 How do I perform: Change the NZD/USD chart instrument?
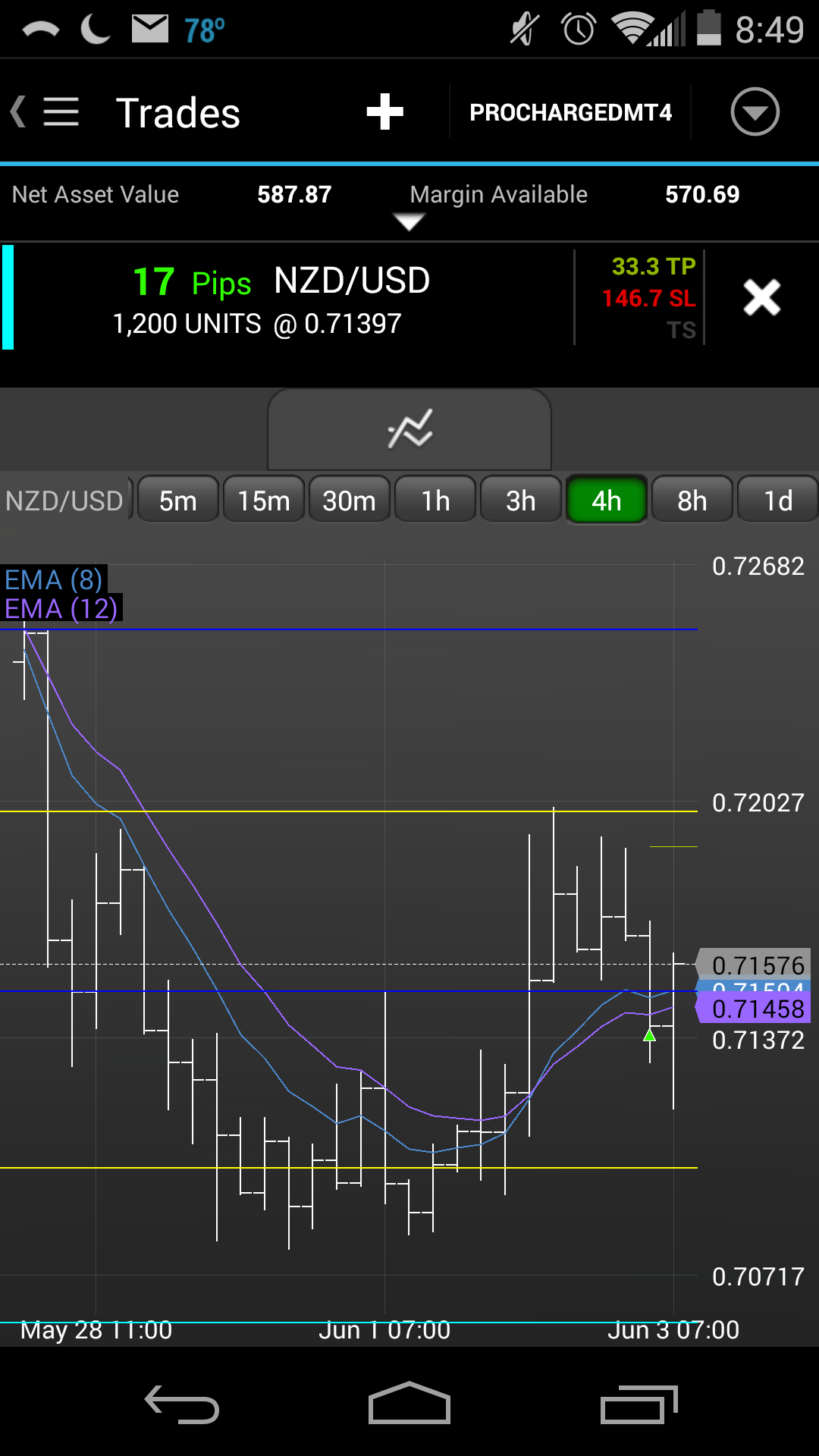65,500
